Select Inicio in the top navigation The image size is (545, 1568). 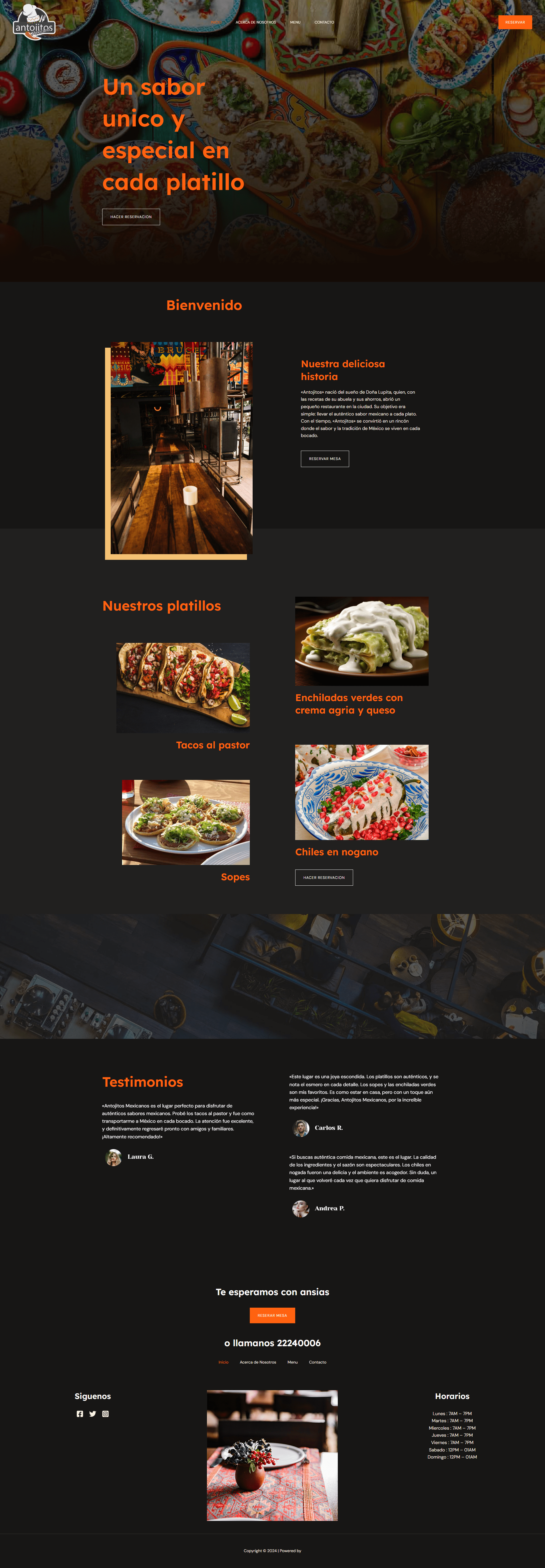click(215, 22)
